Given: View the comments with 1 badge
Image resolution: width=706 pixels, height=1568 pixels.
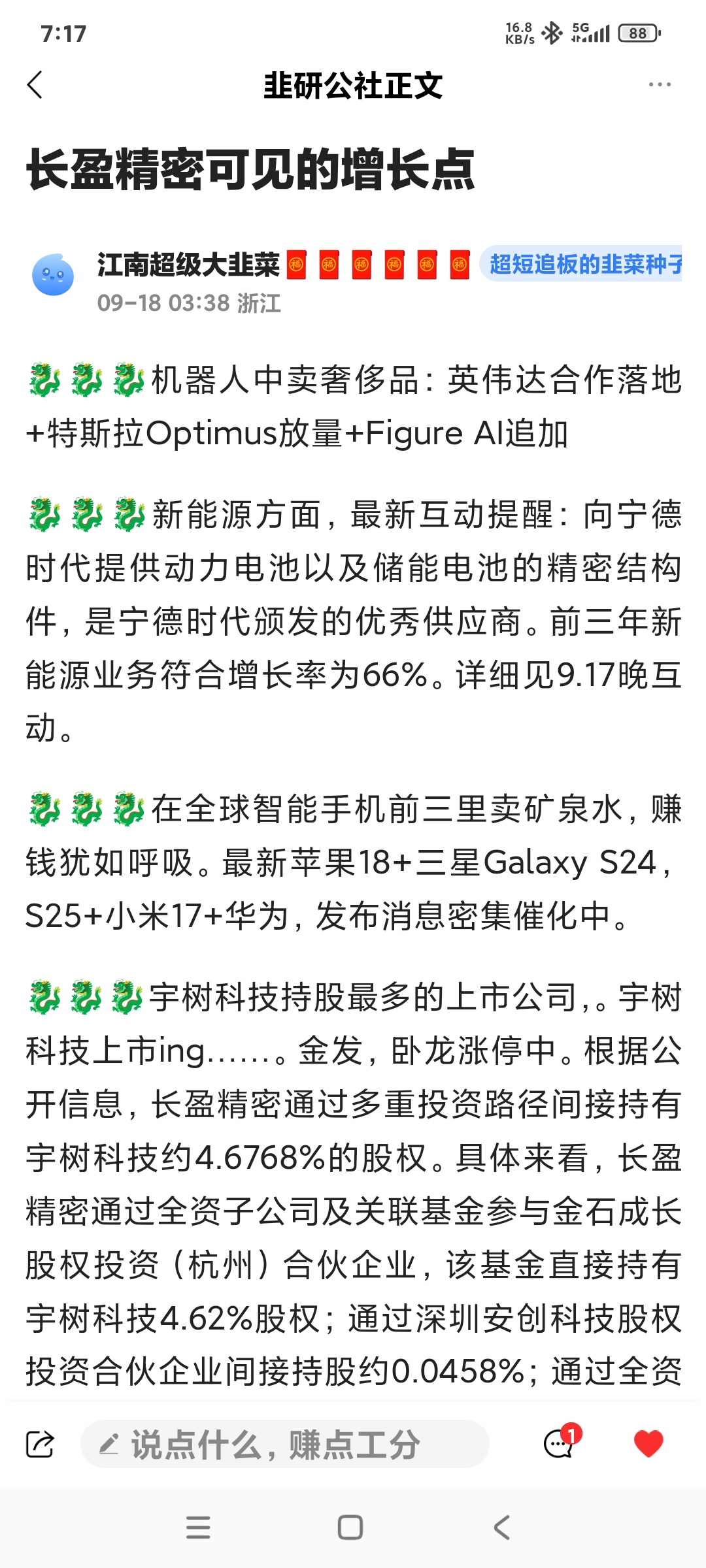Looking at the screenshot, I should (x=560, y=1443).
